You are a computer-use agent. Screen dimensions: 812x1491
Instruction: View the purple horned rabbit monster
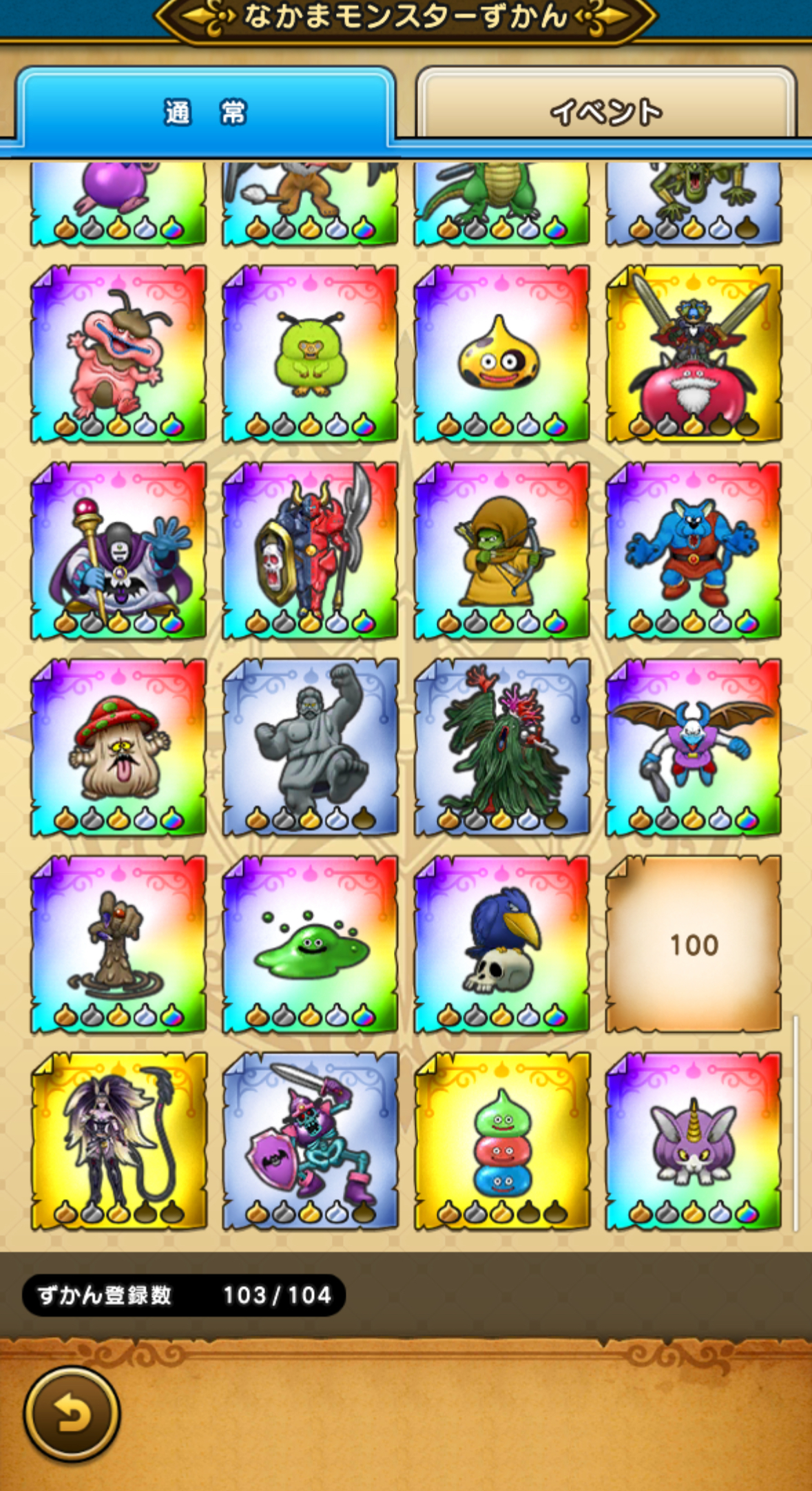click(x=693, y=1141)
